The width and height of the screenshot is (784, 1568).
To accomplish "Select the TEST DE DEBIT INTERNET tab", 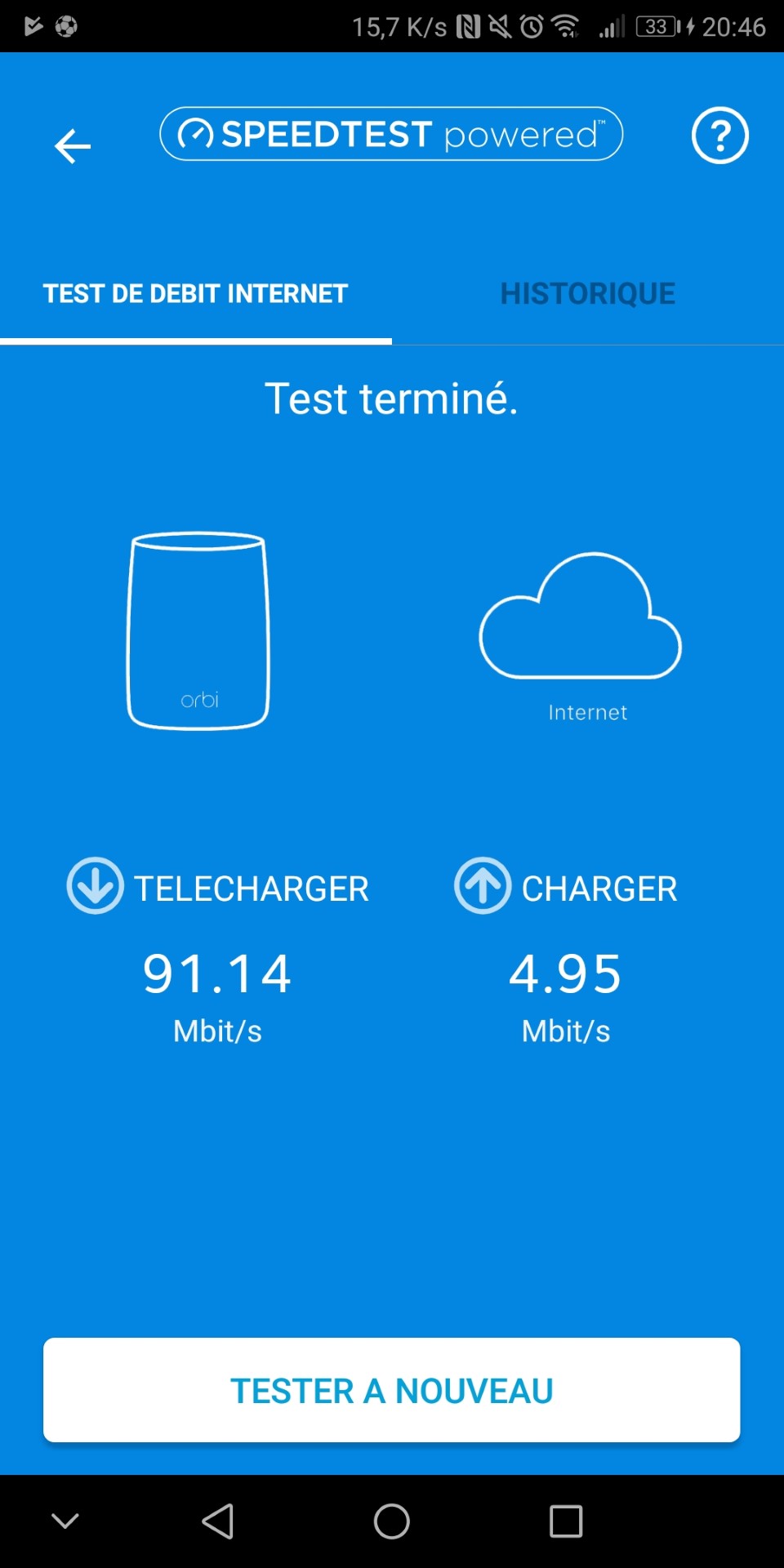I will tap(196, 293).
